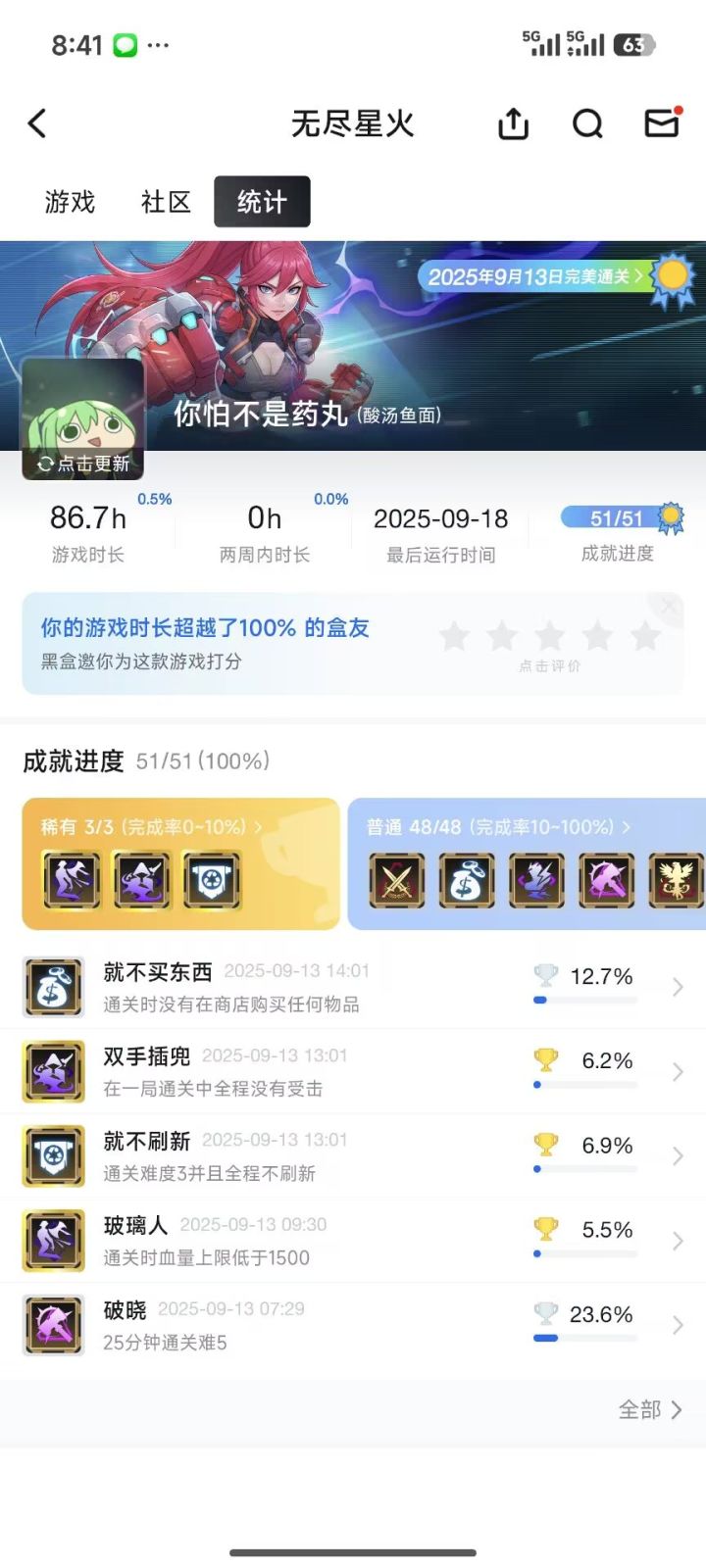Switch to the 社区 tab
The width and height of the screenshot is (706, 1568).
coord(165,202)
